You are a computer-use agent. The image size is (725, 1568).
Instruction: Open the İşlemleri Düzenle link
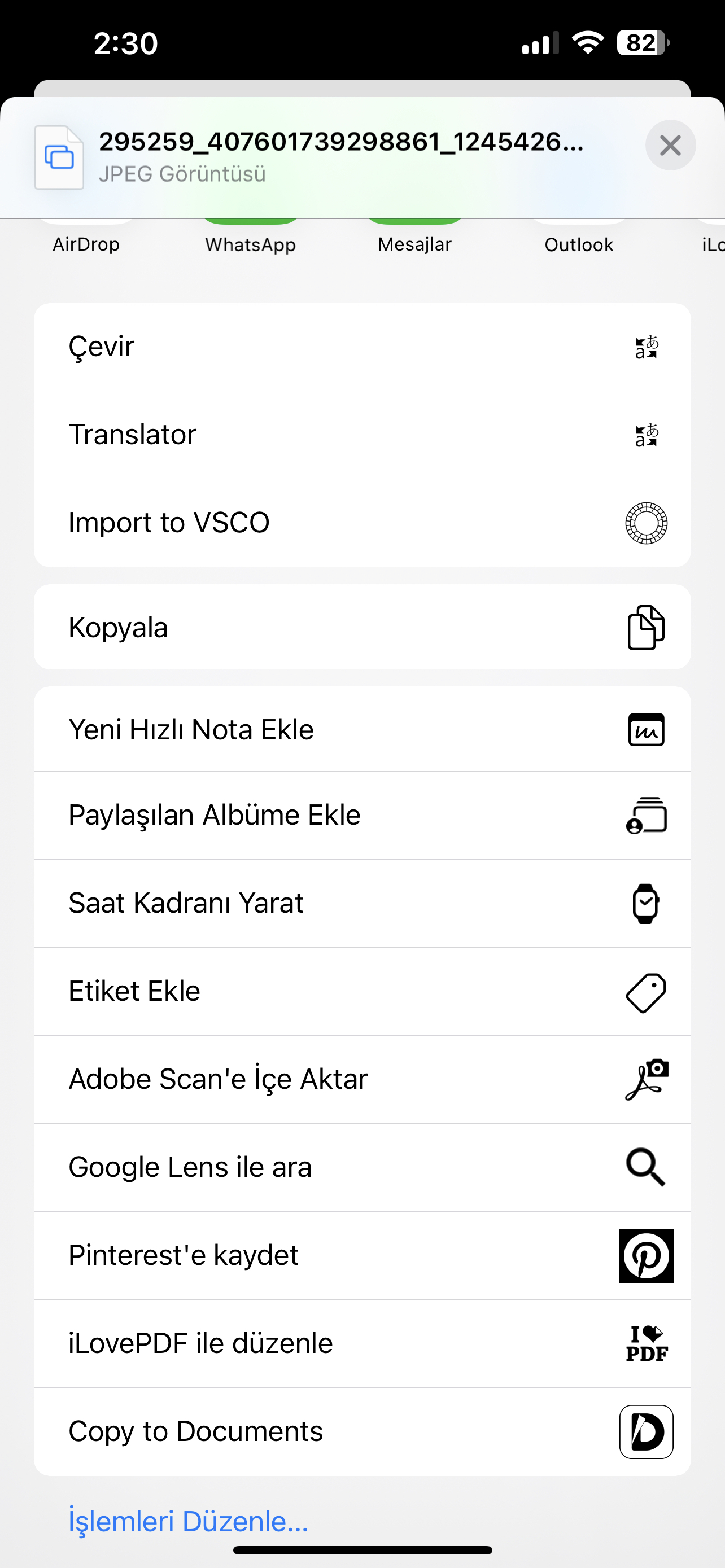click(x=188, y=1521)
